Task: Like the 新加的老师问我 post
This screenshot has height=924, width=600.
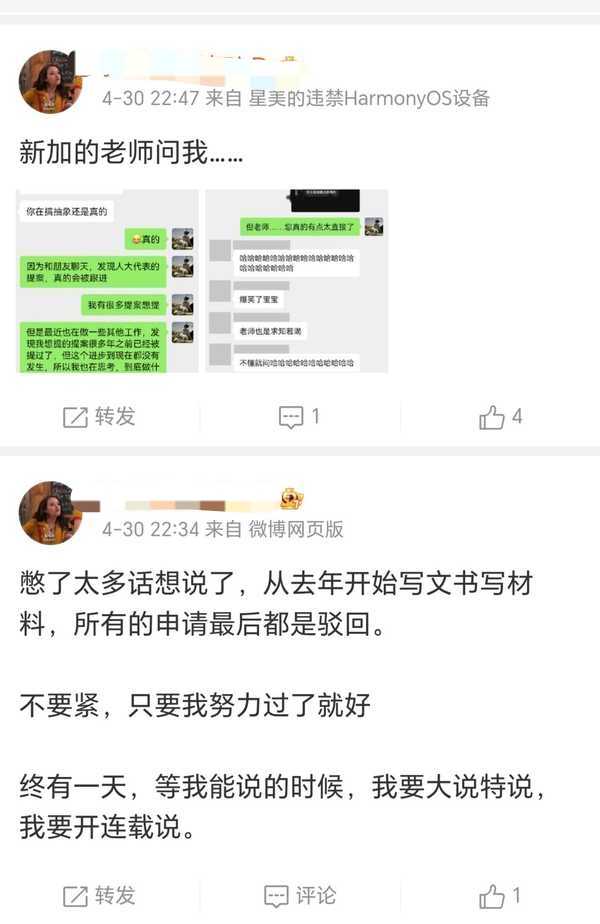Action: tap(500, 417)
